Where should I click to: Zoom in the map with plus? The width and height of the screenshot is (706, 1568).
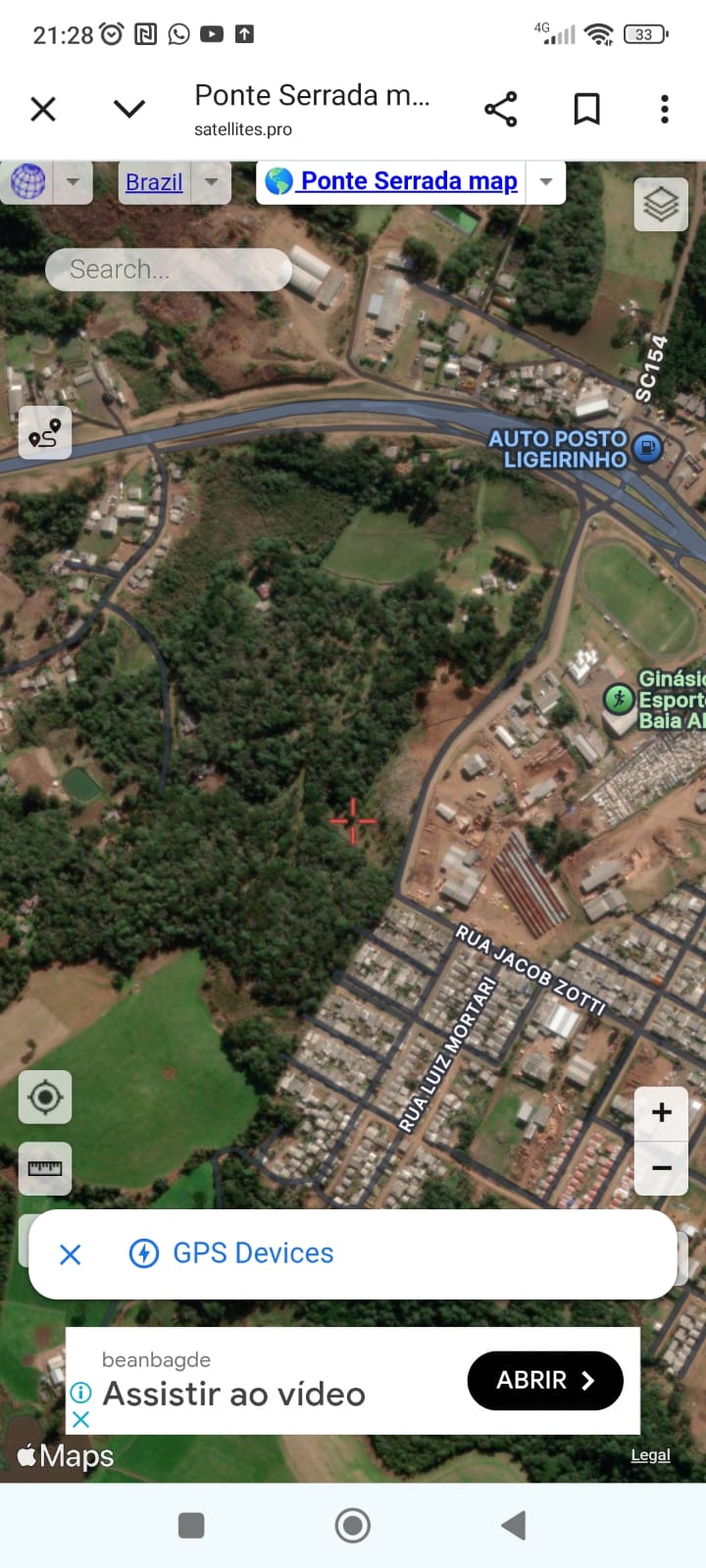[662, 1112]
